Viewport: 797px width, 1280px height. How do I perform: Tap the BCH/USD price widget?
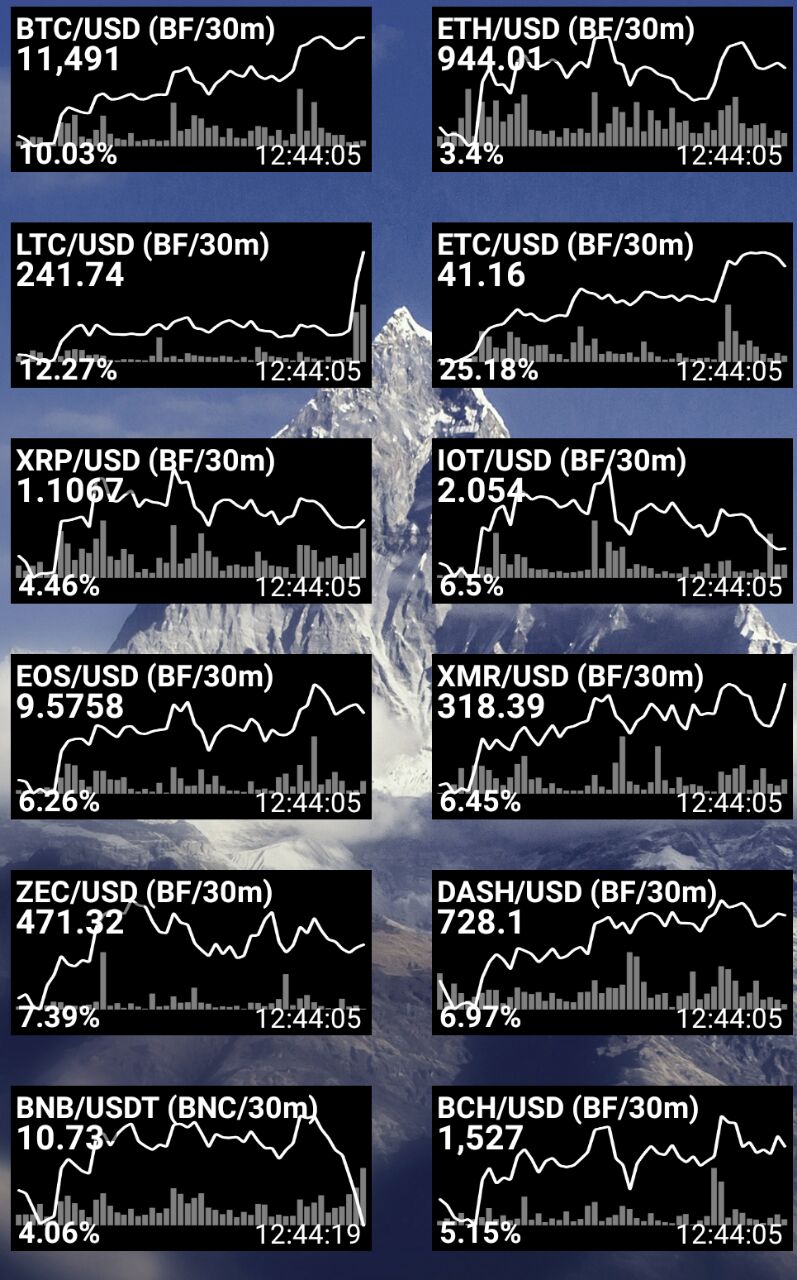point(612,1168)
